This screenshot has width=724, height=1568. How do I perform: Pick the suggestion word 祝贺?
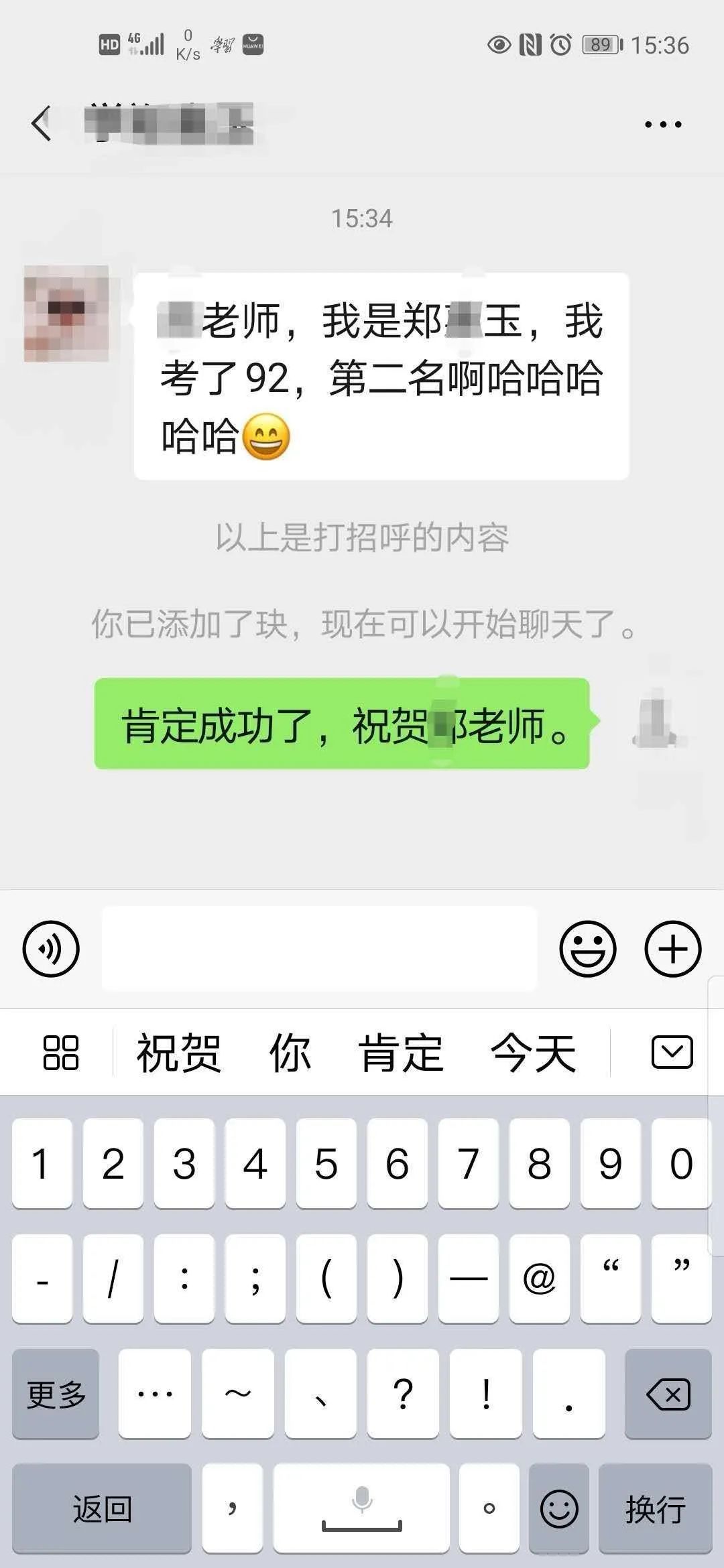pyautogui.click(x=178, y=1053)
